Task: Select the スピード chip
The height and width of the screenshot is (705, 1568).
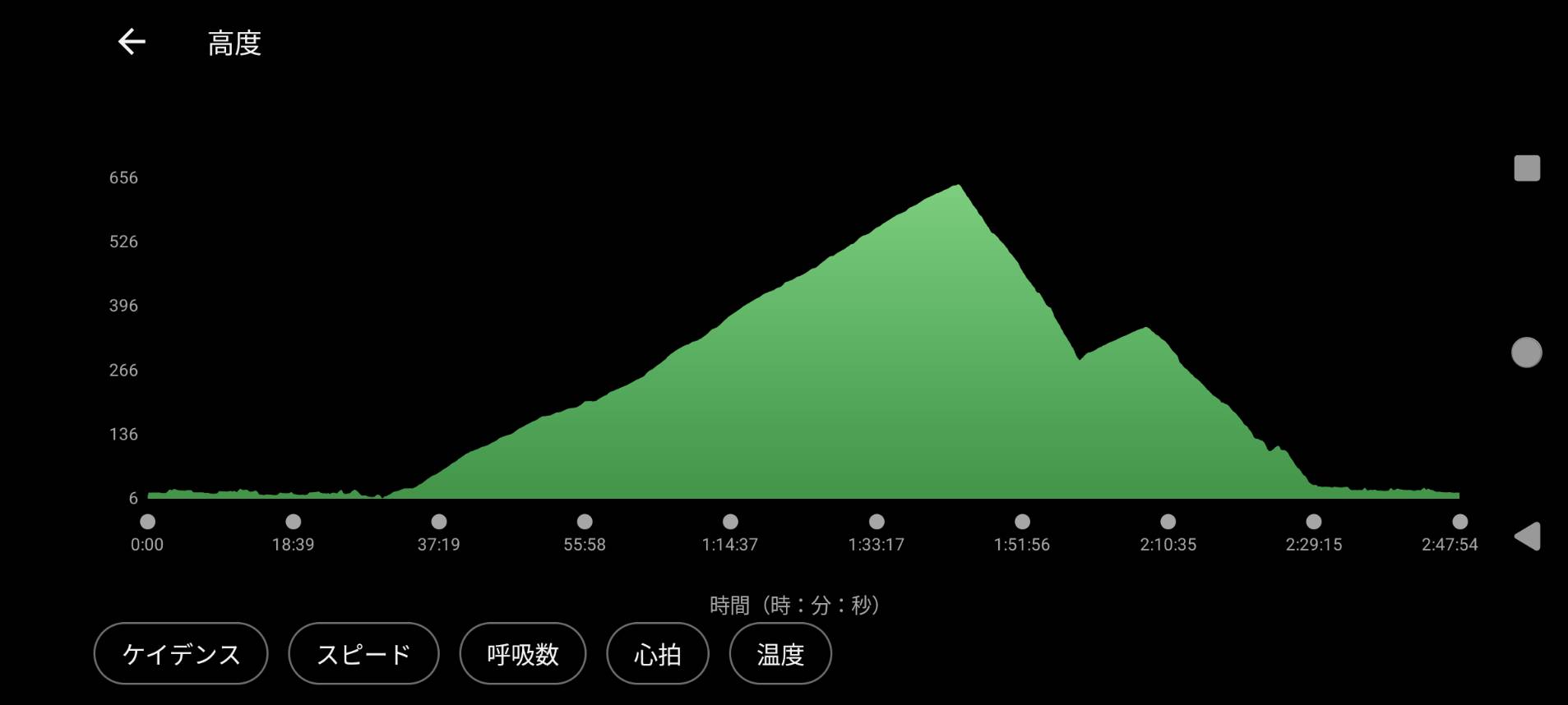Action: click(x=363, y=653)
